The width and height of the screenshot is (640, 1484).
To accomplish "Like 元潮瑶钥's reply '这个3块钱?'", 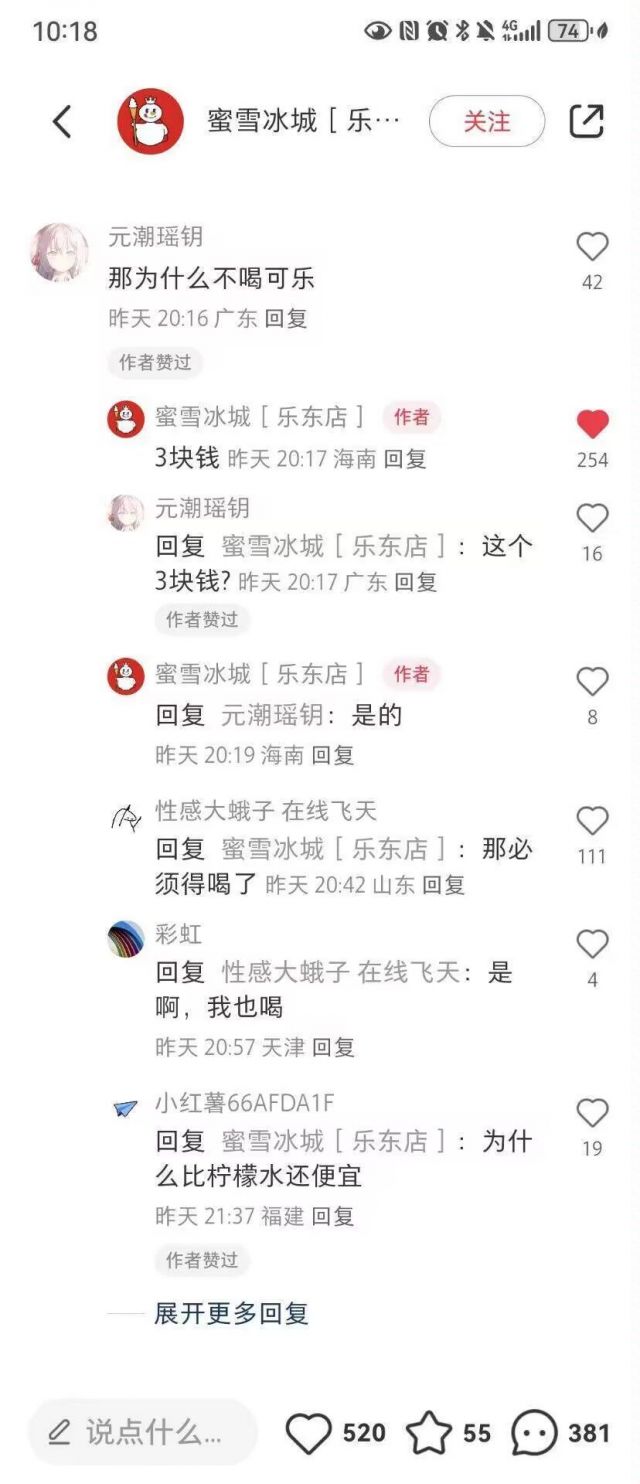I will point(592,518).
